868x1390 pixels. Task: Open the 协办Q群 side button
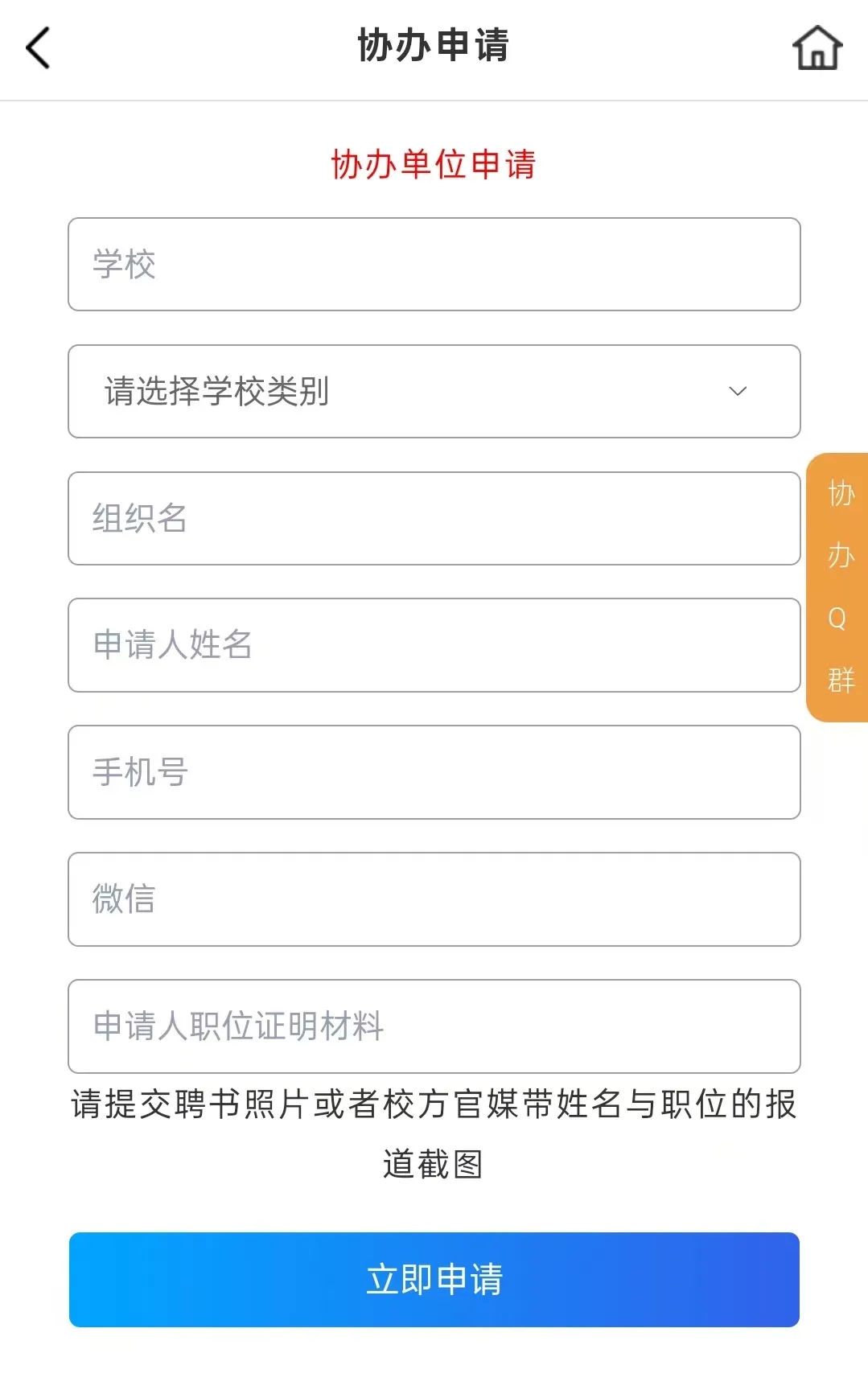click(838, 587)
